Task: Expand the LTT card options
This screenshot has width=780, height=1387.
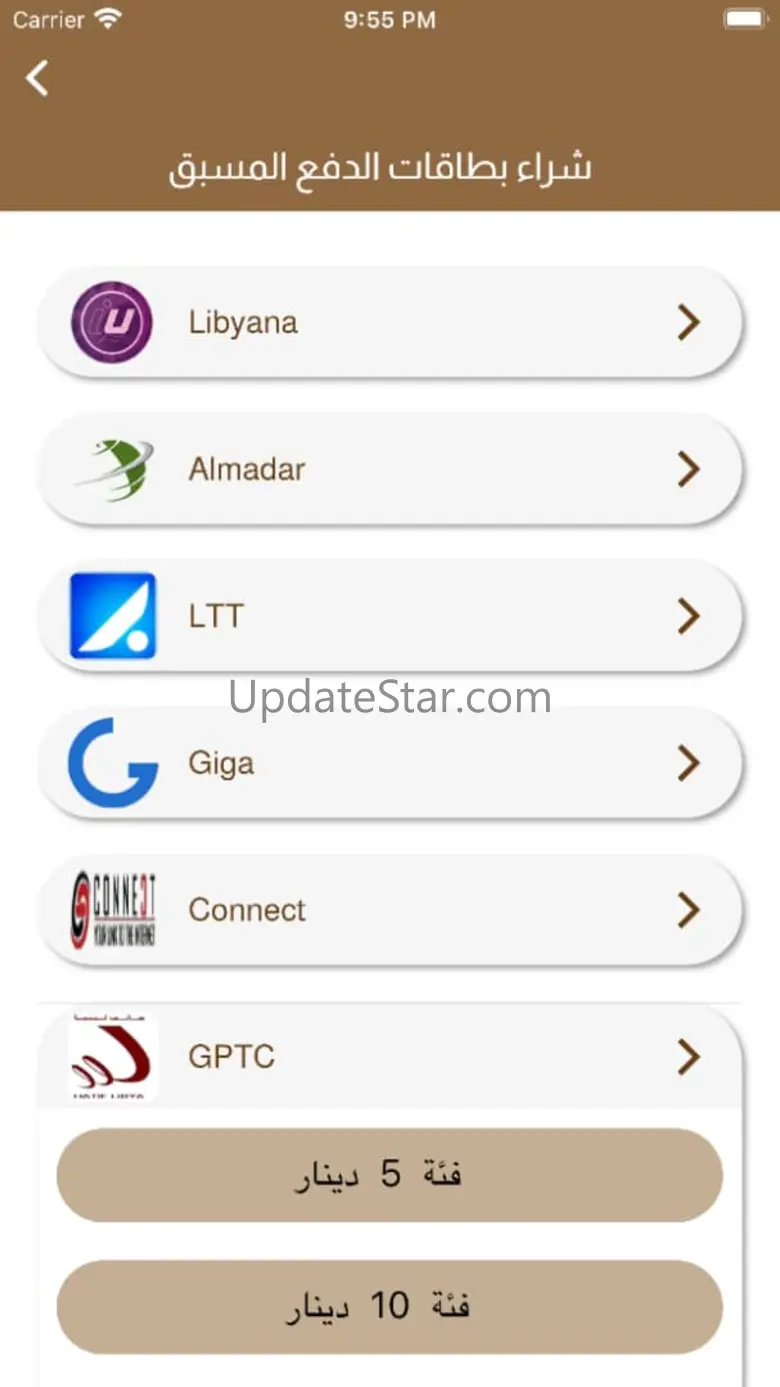Action: (x=390, y=616)
